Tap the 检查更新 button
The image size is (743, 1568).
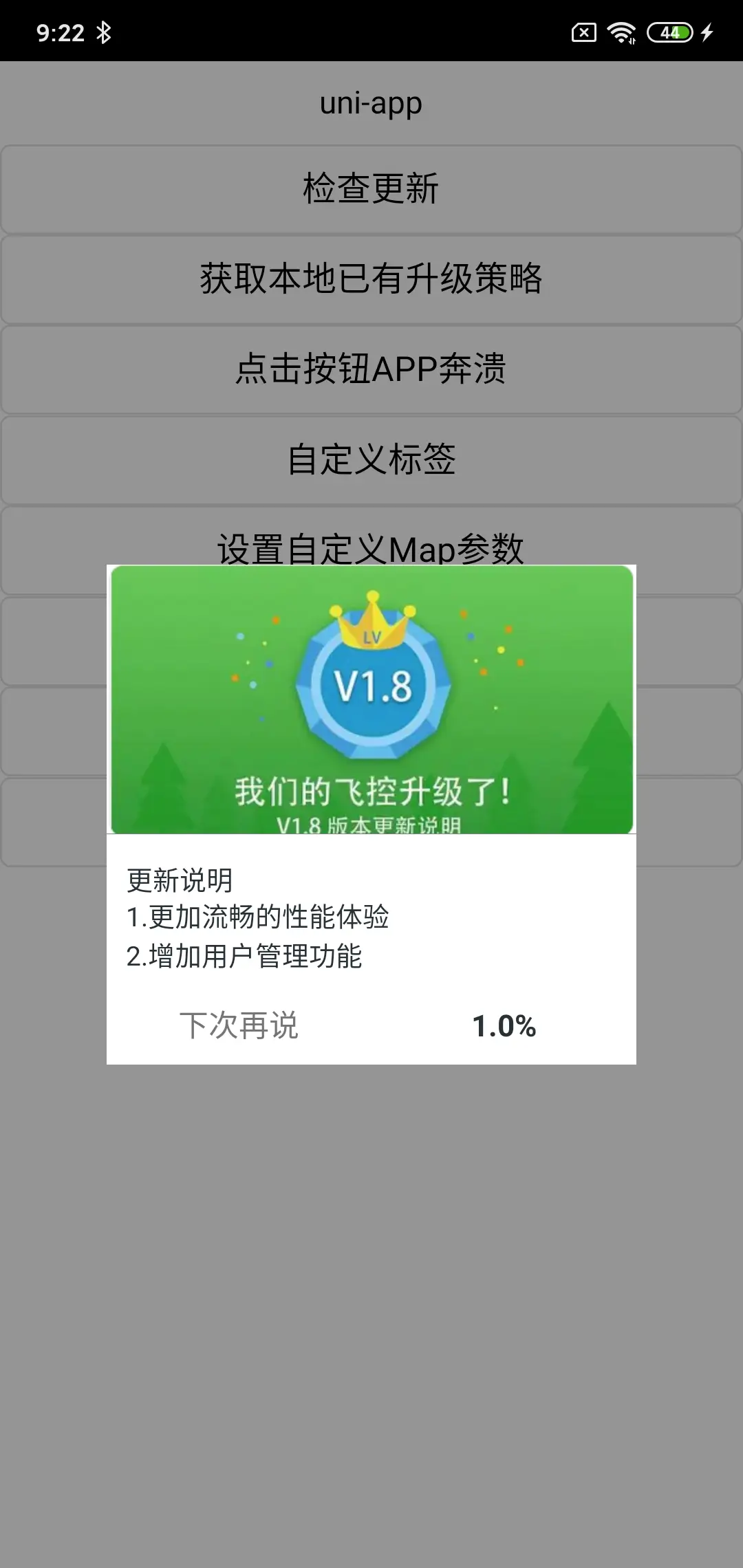click(x=371, y=189)
